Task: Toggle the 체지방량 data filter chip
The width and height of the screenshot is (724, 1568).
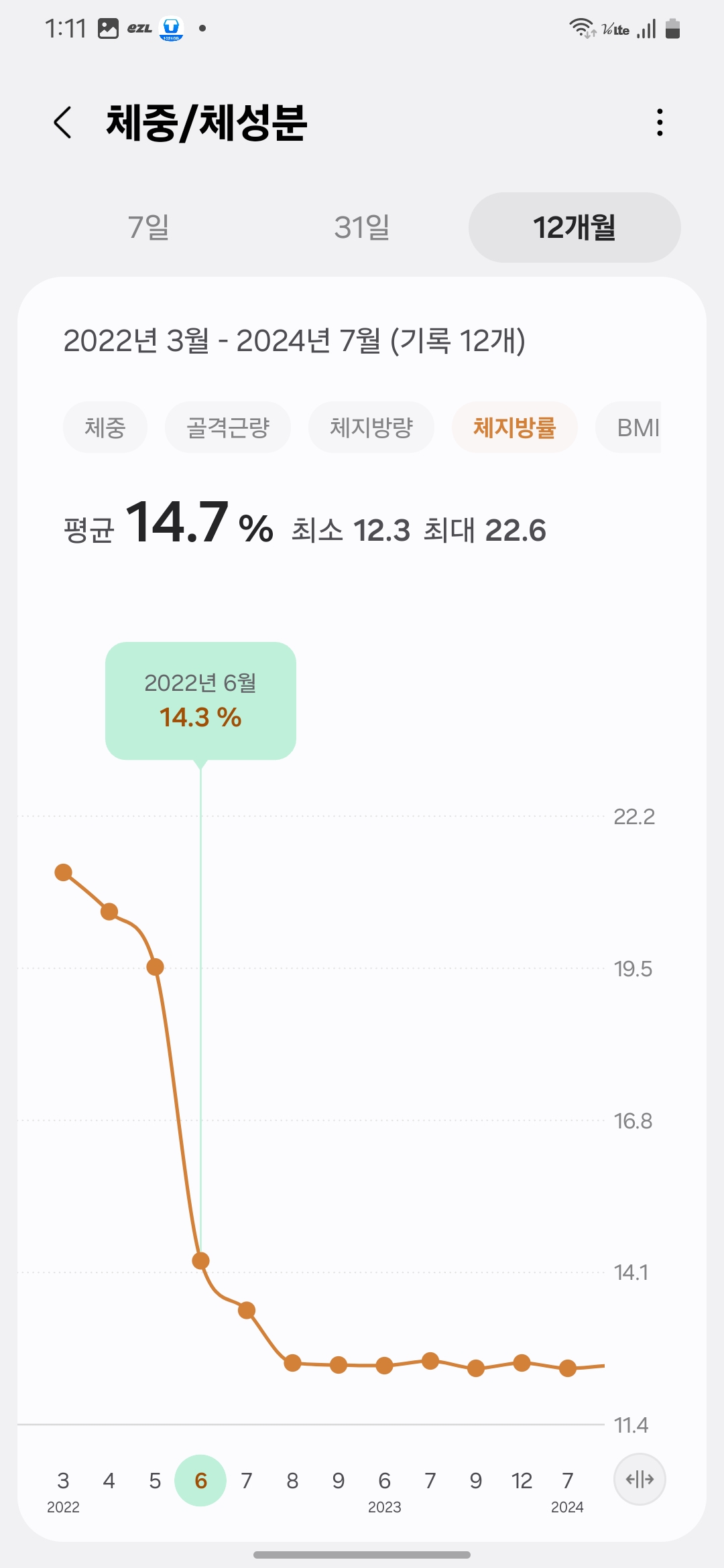Action: point(371,427)
